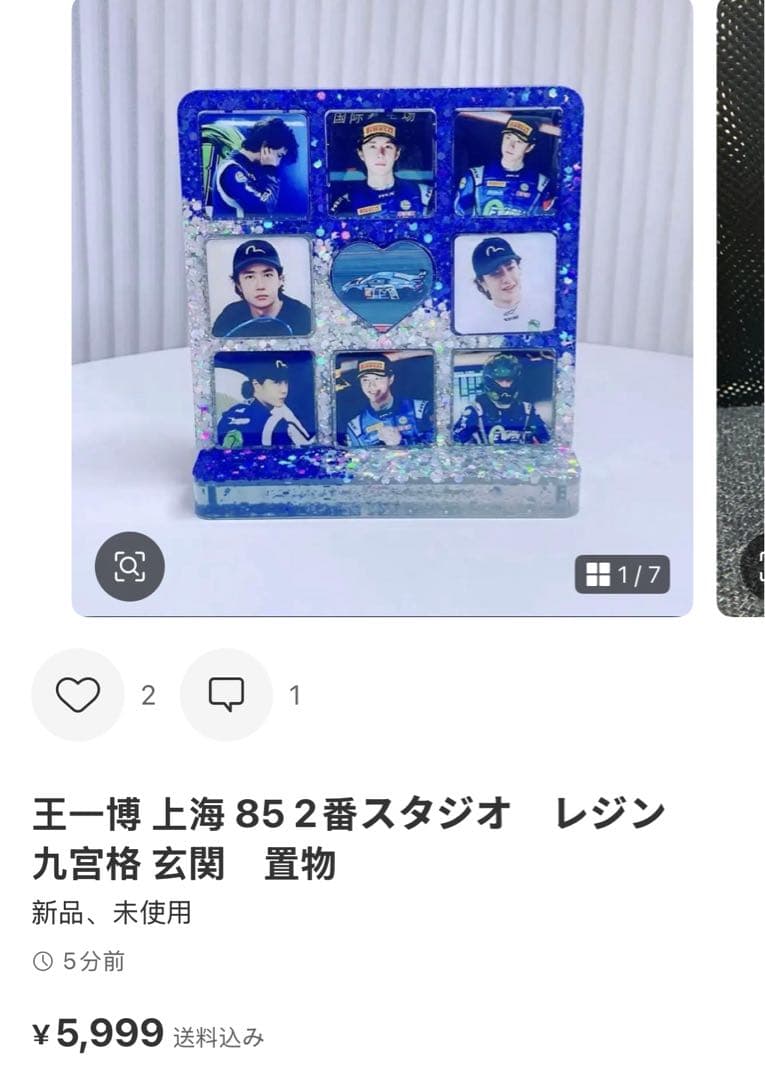This screenshot has height=1080, width=765.
Task: Activate the camera lens search overlay
Action: click(130, 567)
